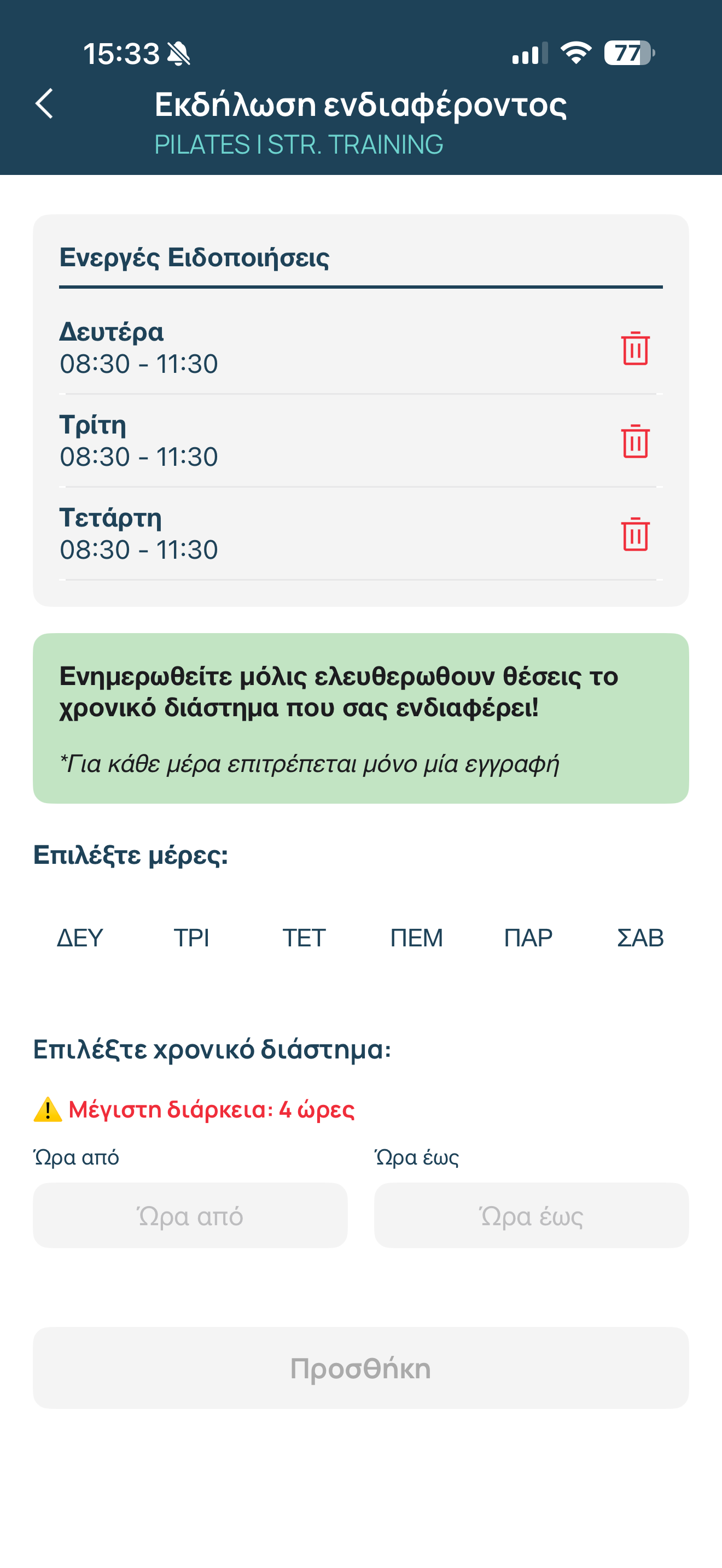Choose ΤΡΙ as a day
The height and width of the screenshot is (1568, 722).
[192, 938]
